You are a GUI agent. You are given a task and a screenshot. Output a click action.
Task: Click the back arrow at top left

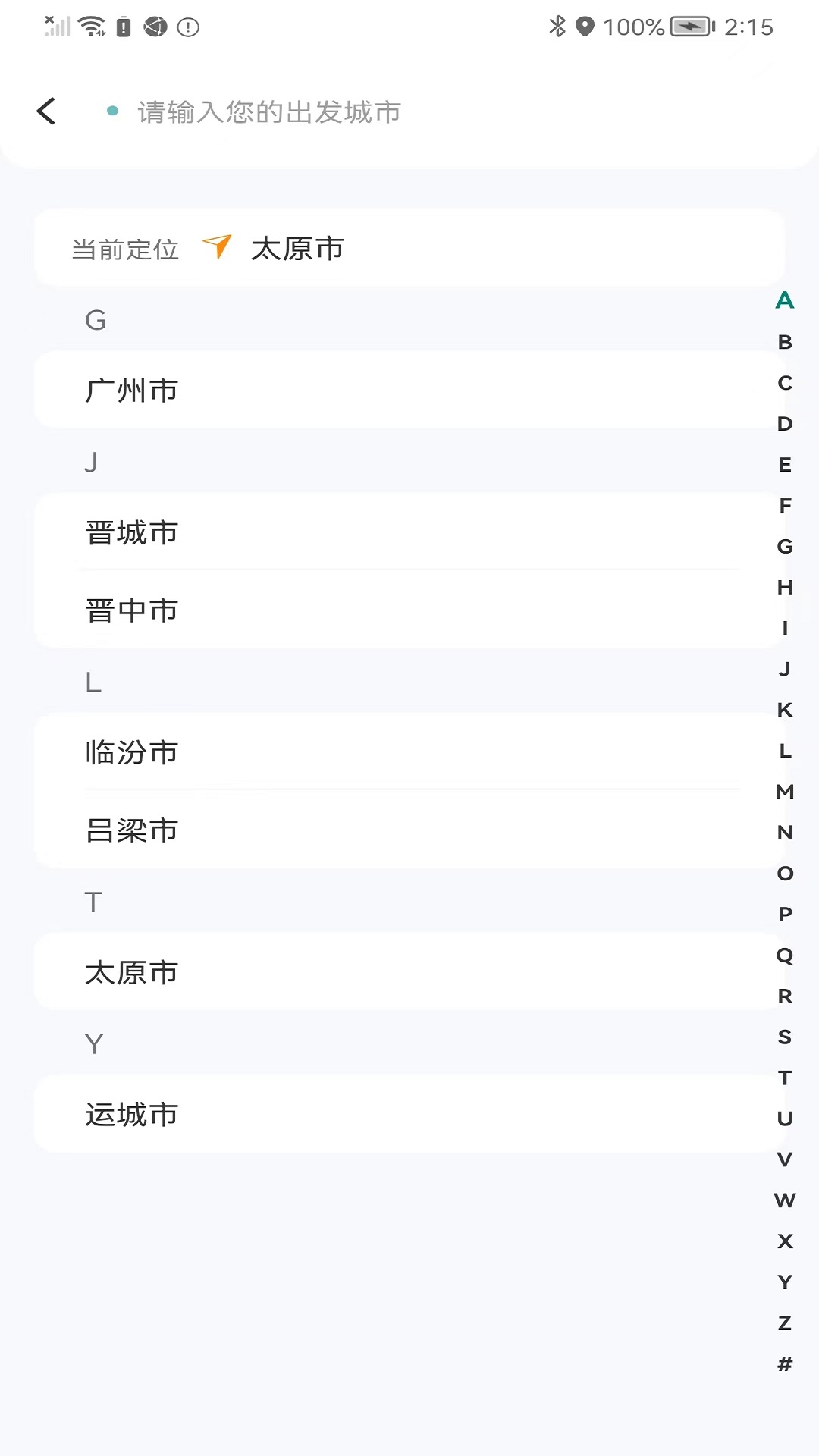point(47,110)
